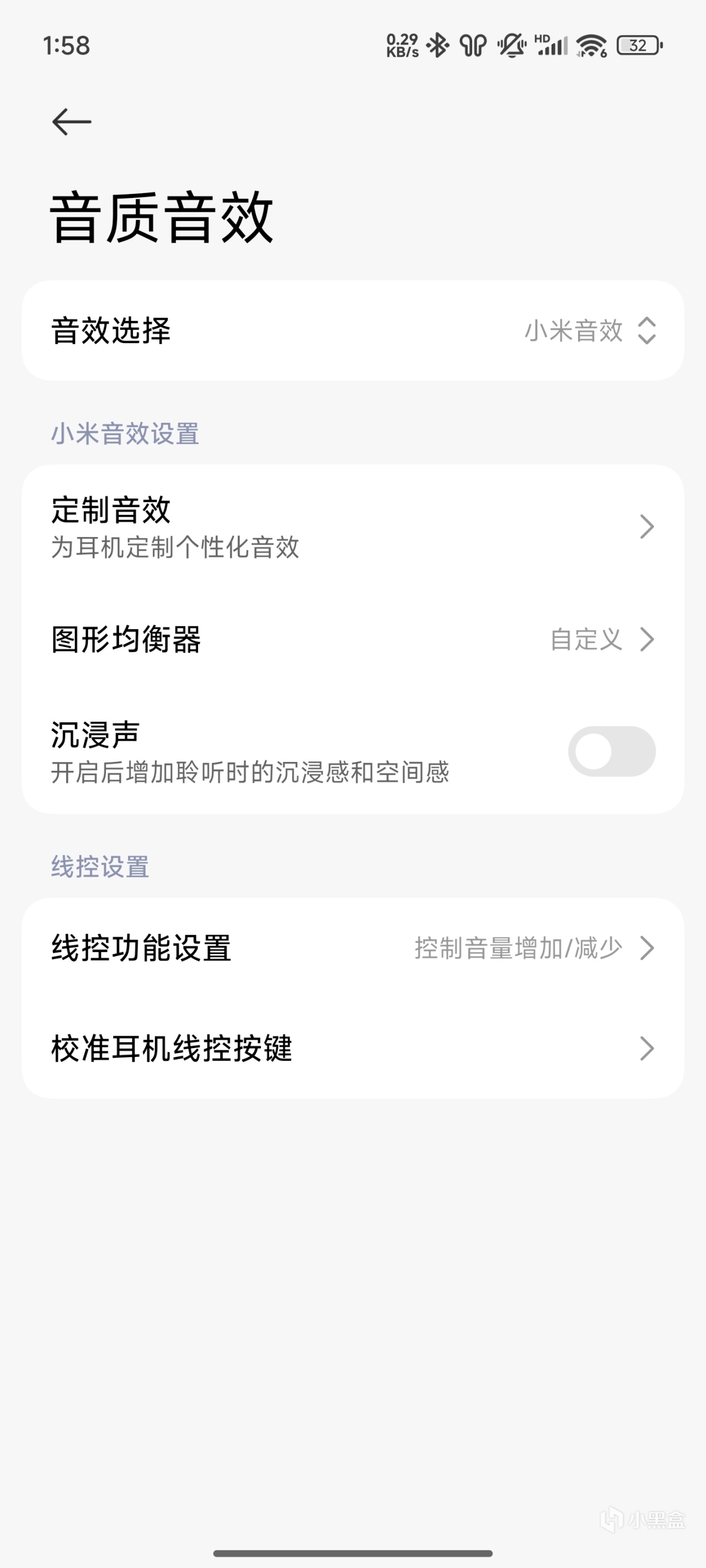Click the Bluetooth status bar icon

[x=438, y=45]
